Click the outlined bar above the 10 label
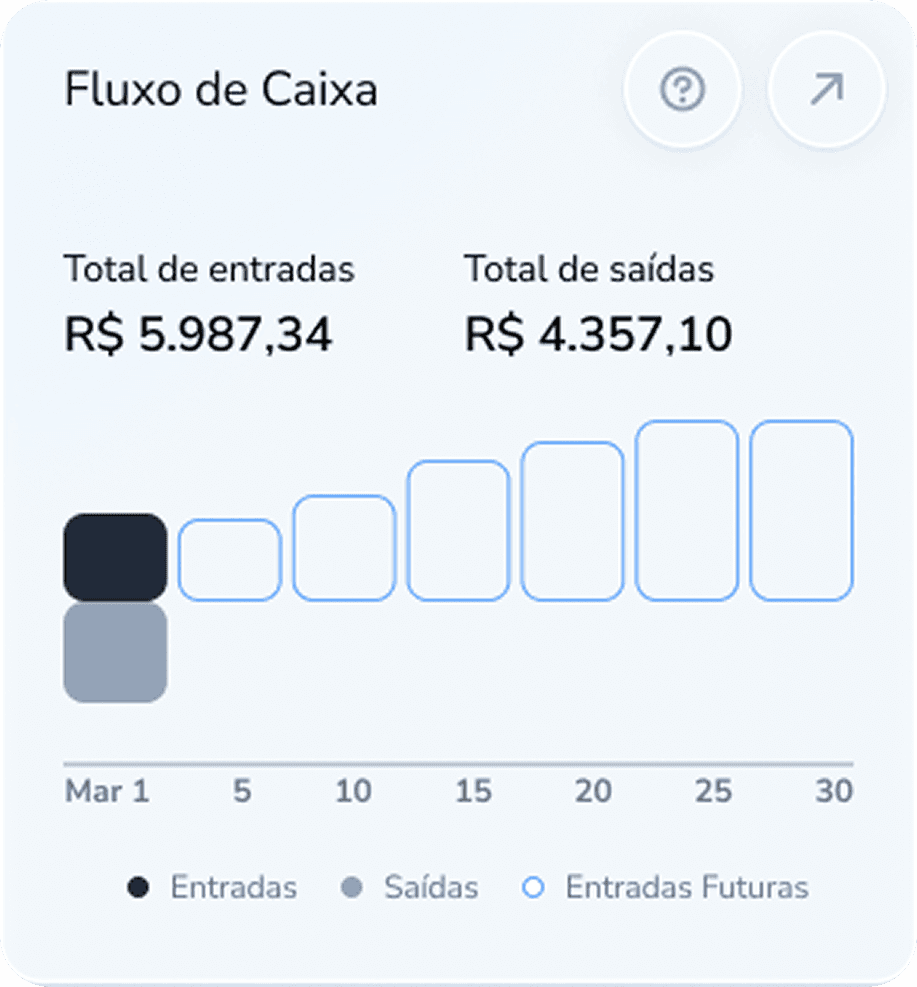 [x=343, y=546]
